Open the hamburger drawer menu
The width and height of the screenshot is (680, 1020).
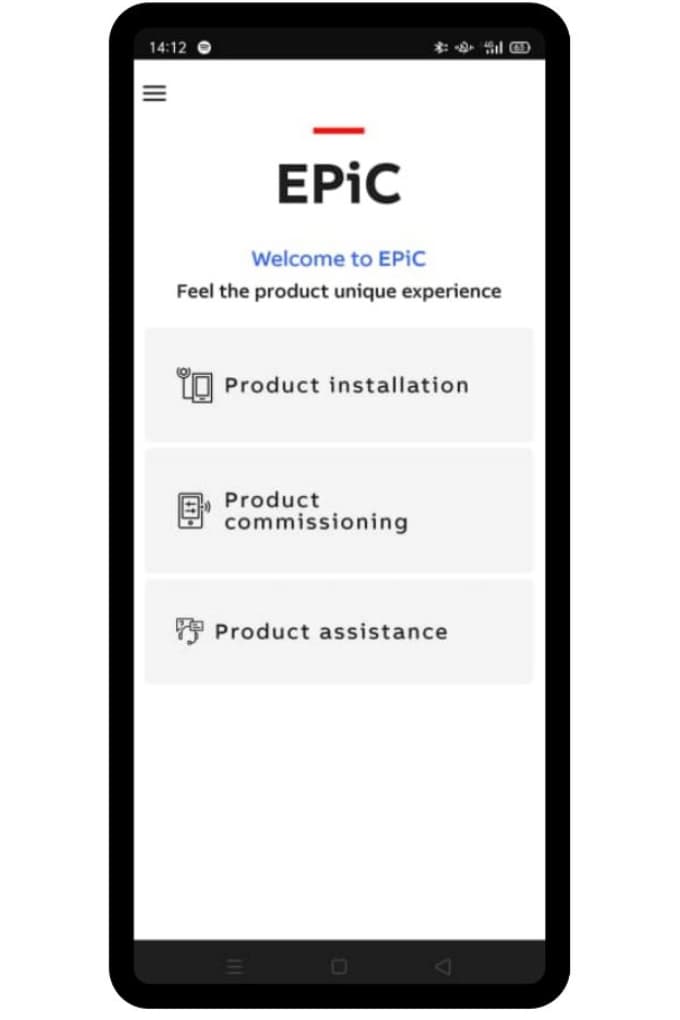pos(154,94)
